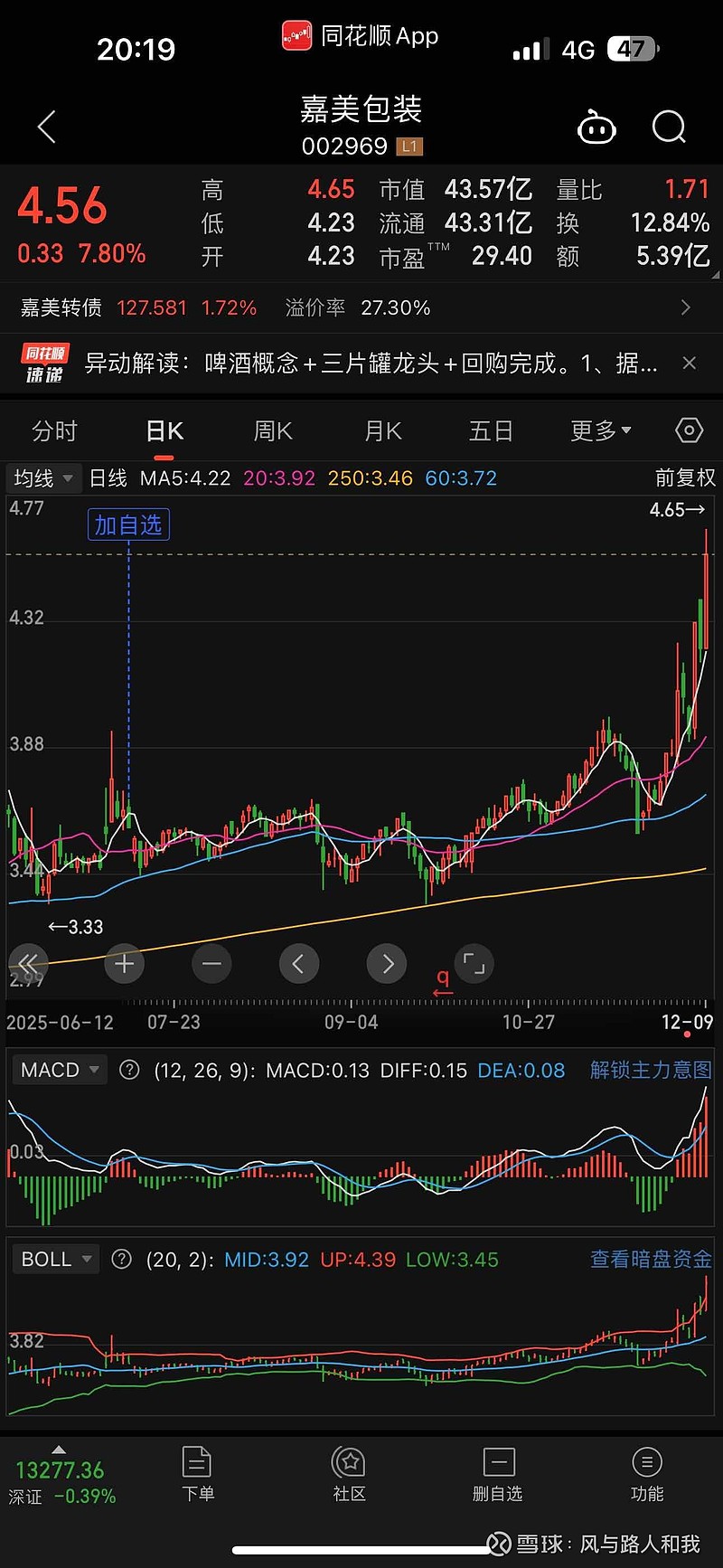
Task: Open the MACD indicator dropdown
Action: point(59,1069)
